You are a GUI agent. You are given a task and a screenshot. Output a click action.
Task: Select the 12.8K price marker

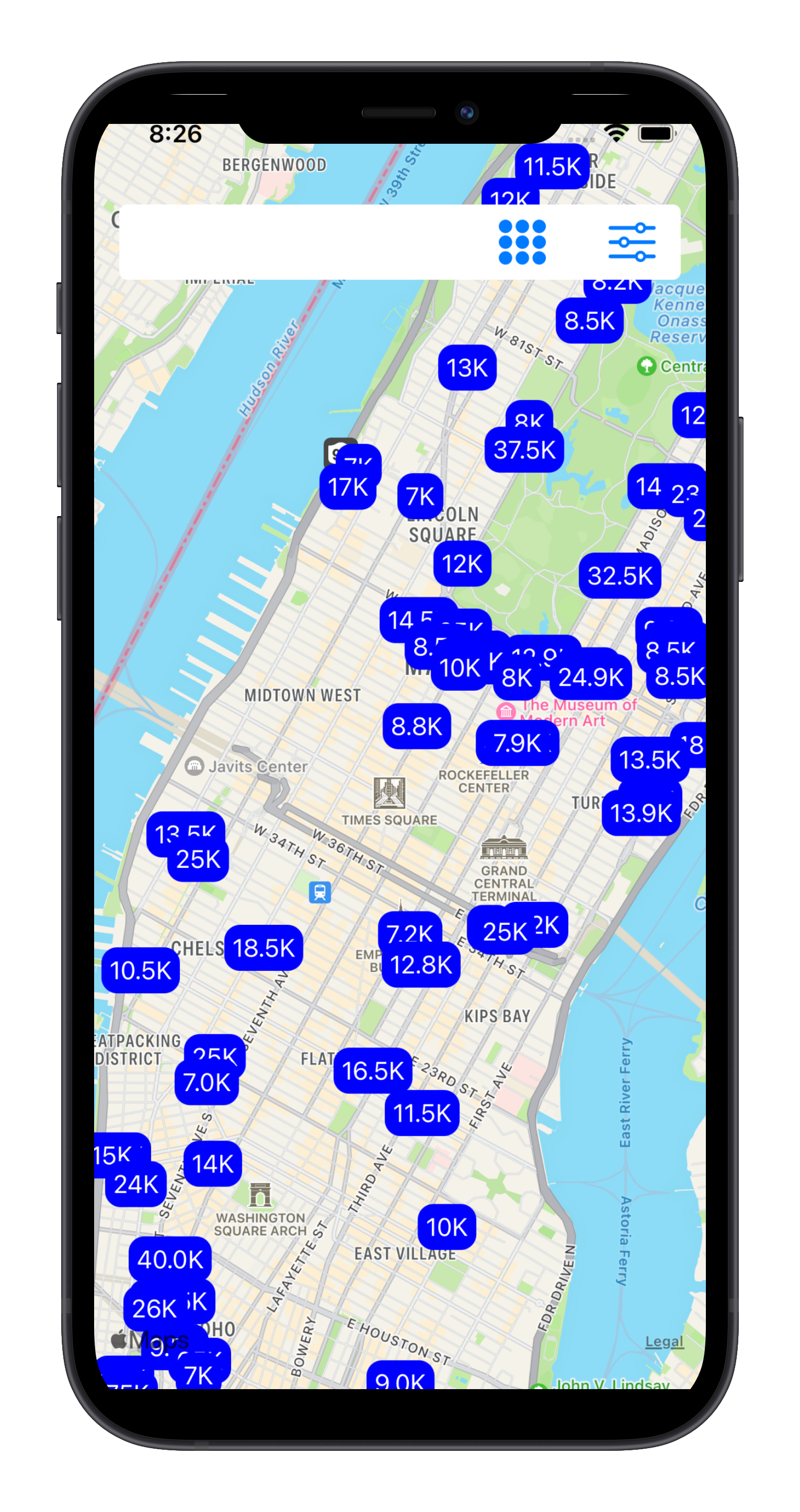[421, 965]
